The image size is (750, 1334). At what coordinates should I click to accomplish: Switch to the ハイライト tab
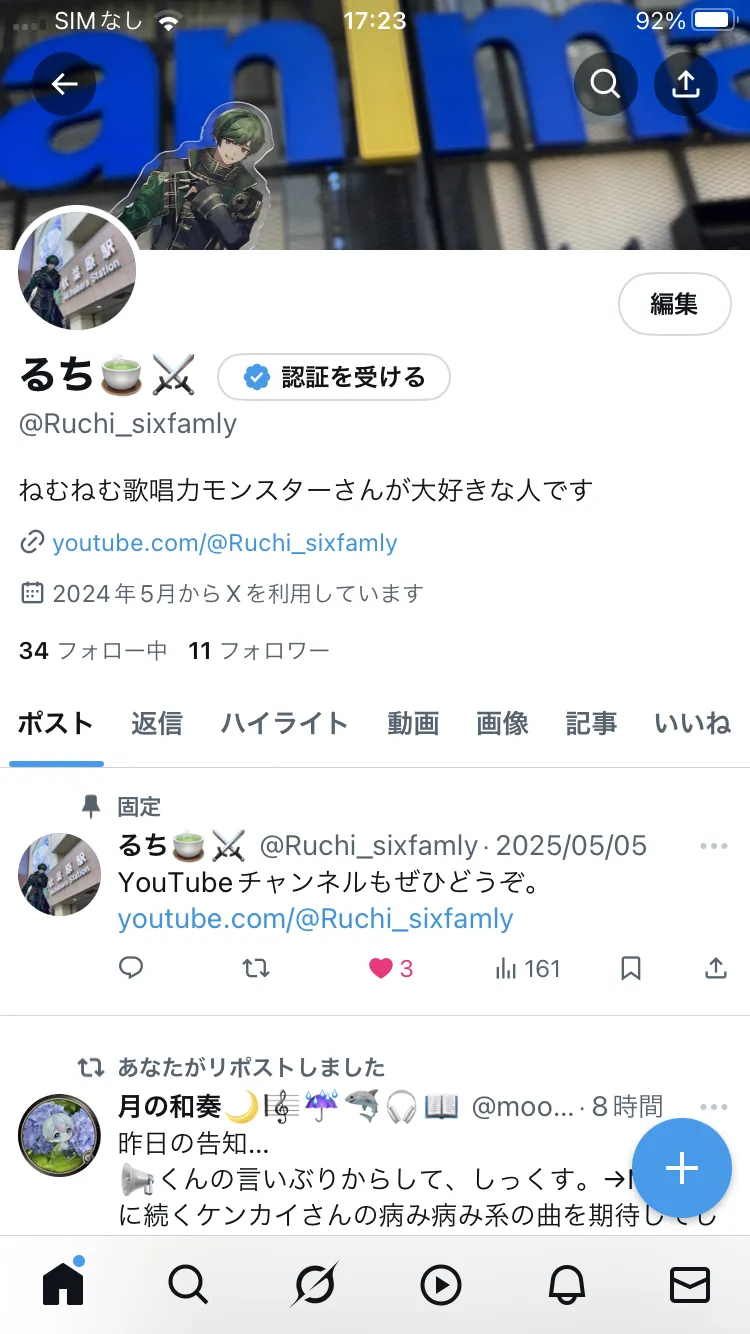[285, 723]
